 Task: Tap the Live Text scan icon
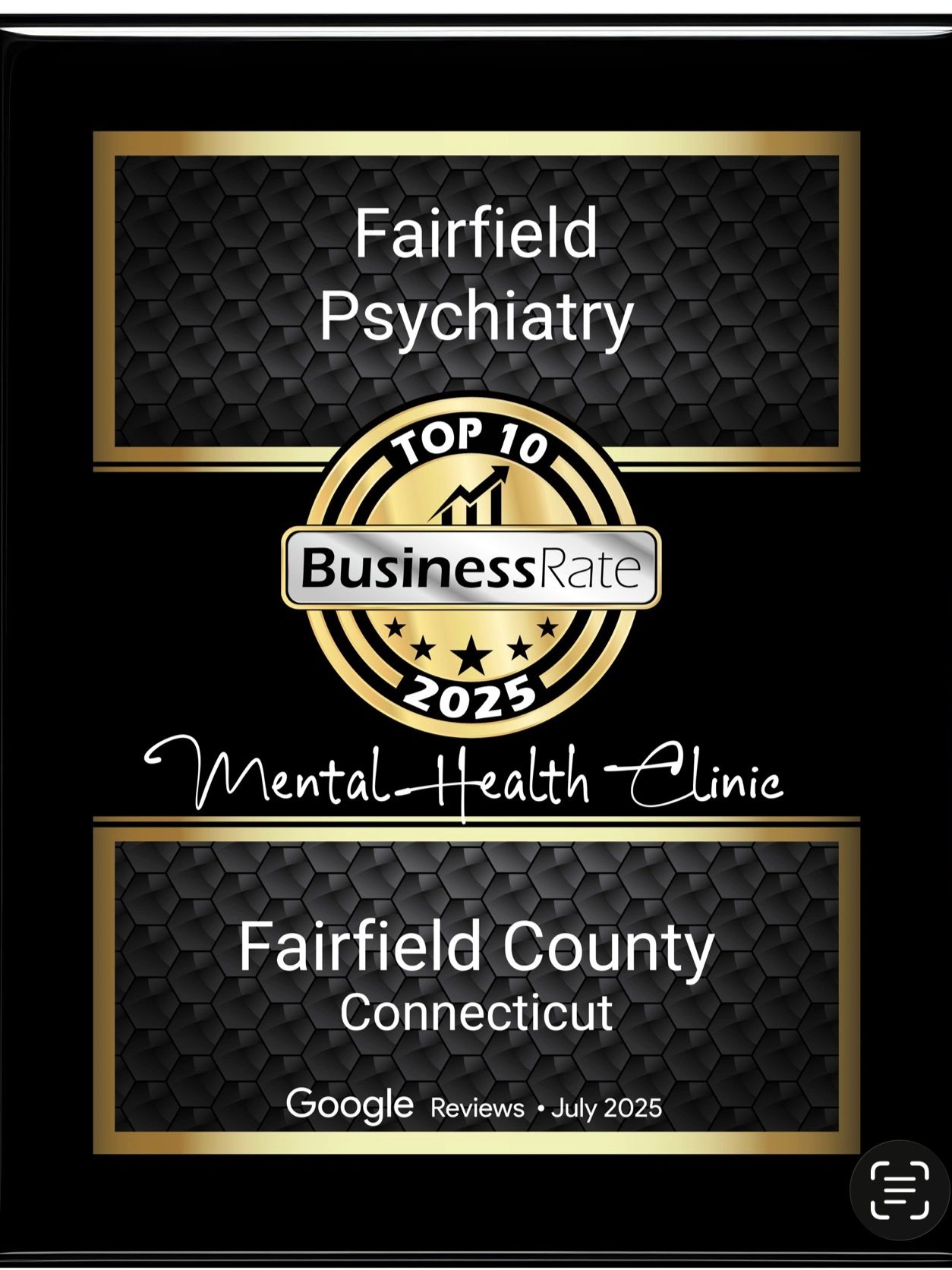[x=900, y=1190]
